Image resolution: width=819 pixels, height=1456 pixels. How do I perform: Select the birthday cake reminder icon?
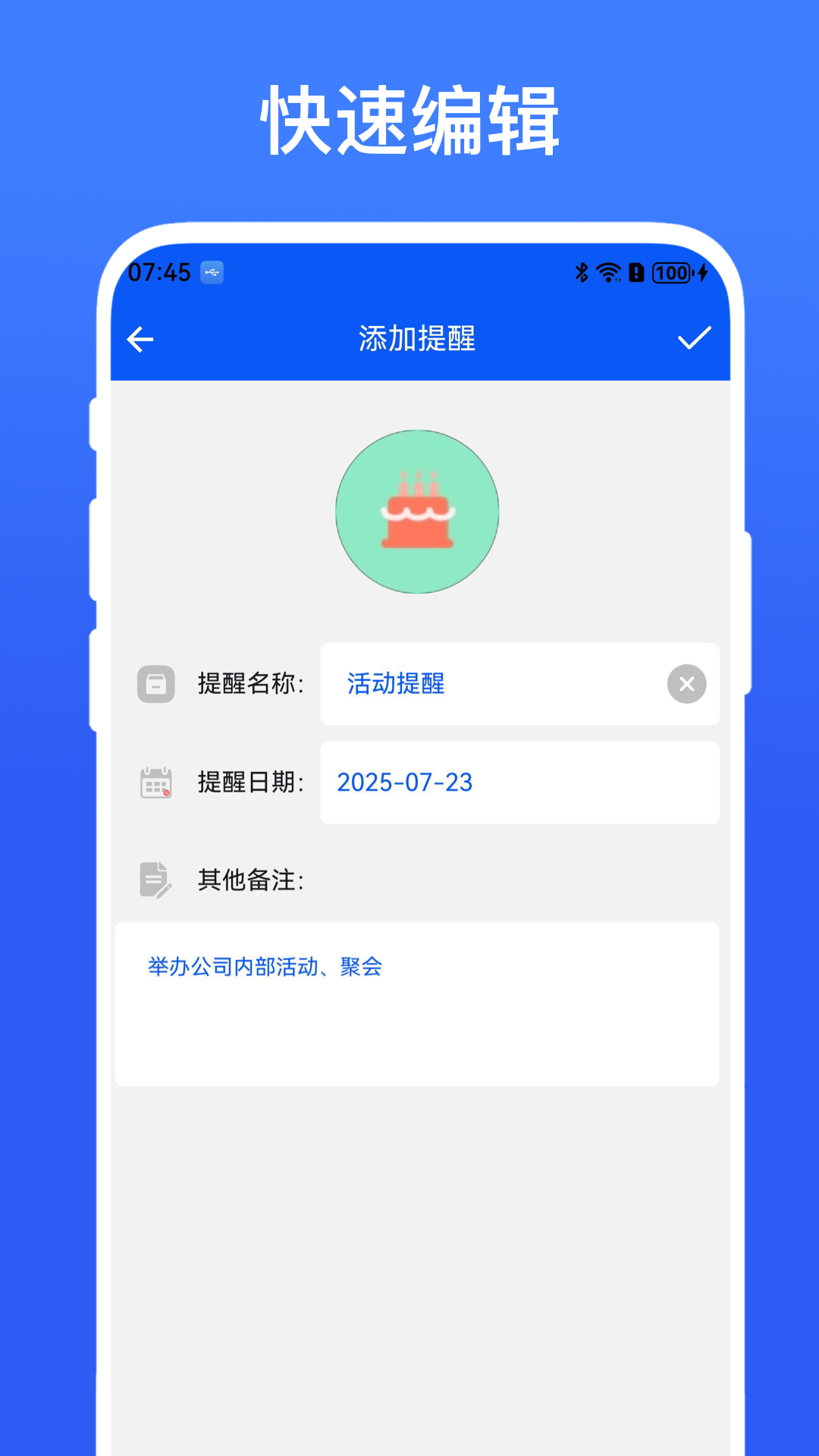point(418,512)
